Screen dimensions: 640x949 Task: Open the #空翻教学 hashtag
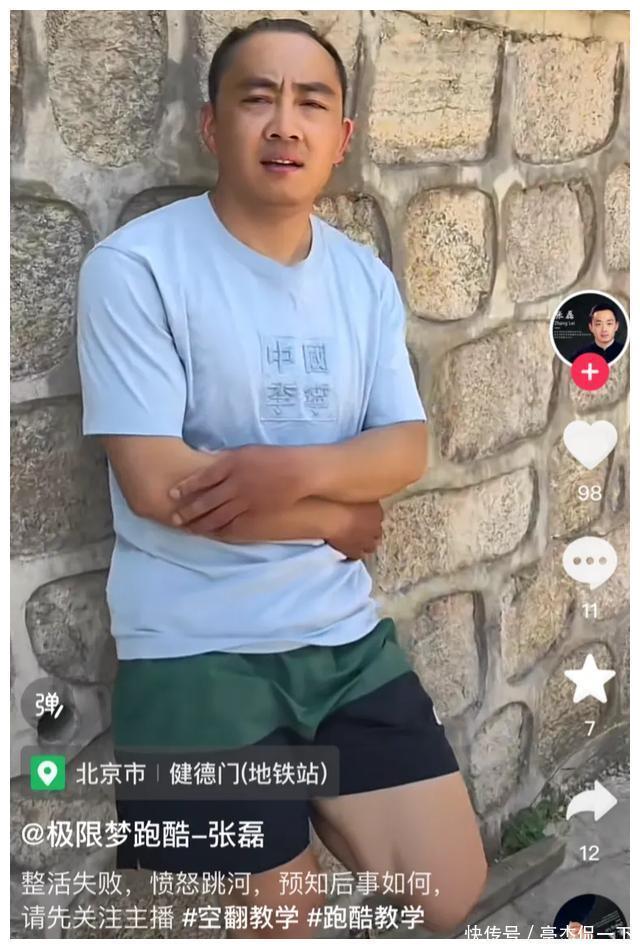click(x=236, y=916)
